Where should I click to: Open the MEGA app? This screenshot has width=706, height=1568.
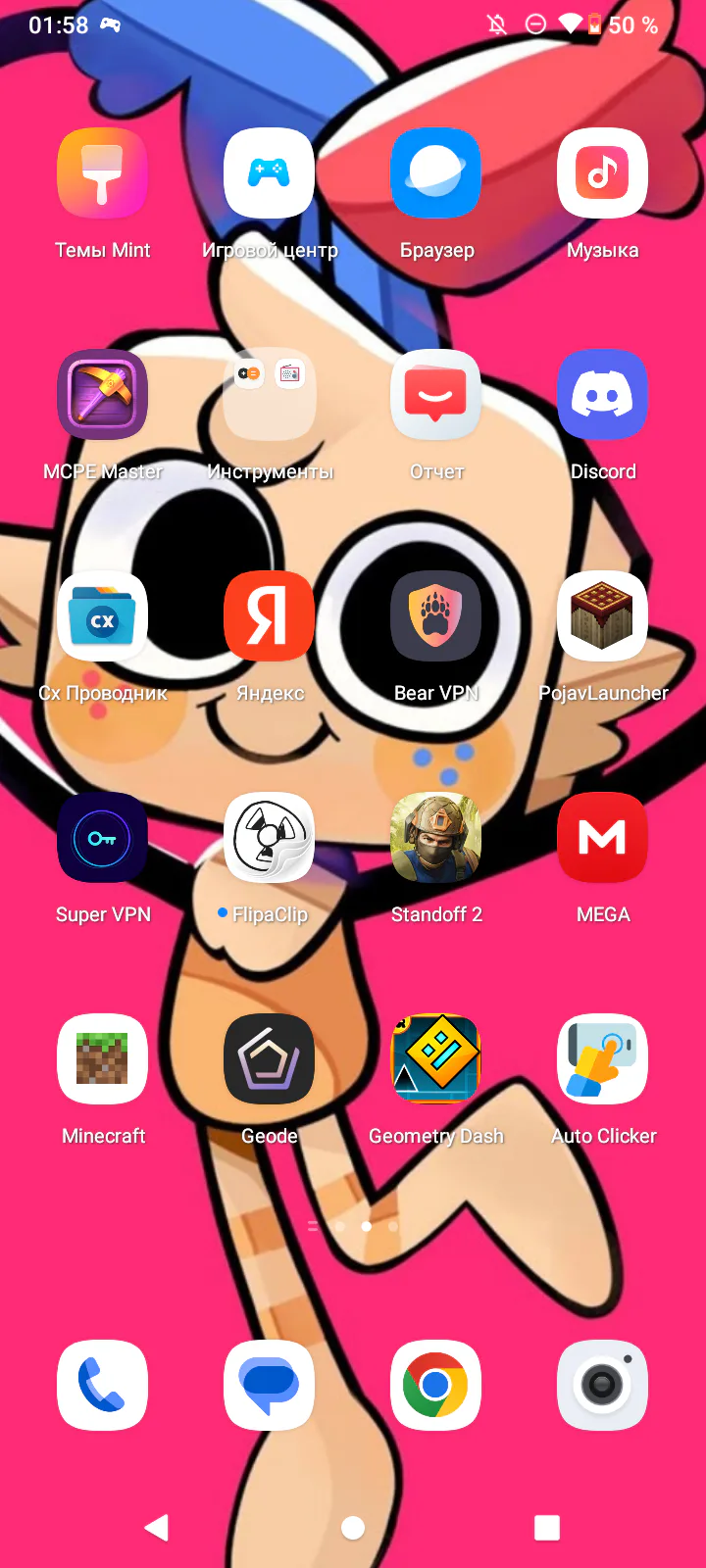pyautogui.click(x=603, y=837)
